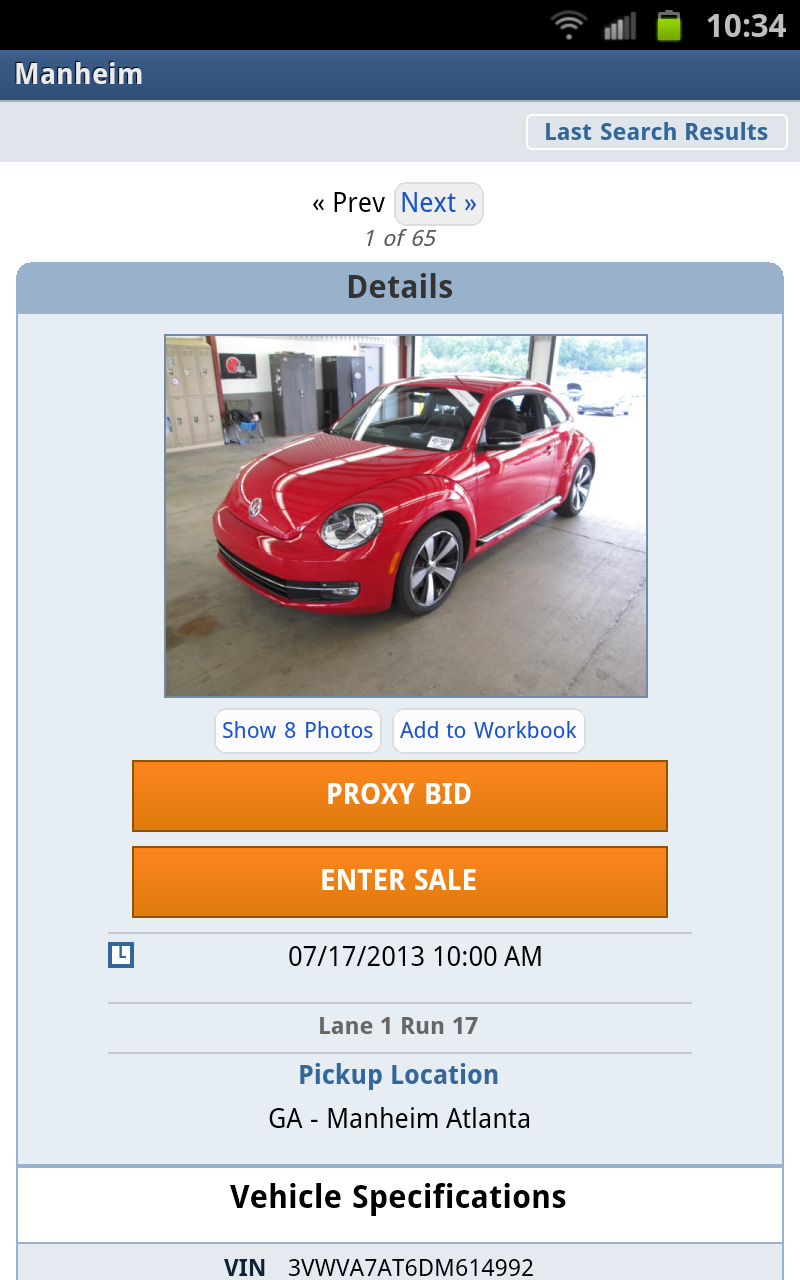The width and height of the screenshot is (800, 1280).
Task: Tap the red Beetle vehicle photo
Action: pyautogui.click(x=405, y=514)
